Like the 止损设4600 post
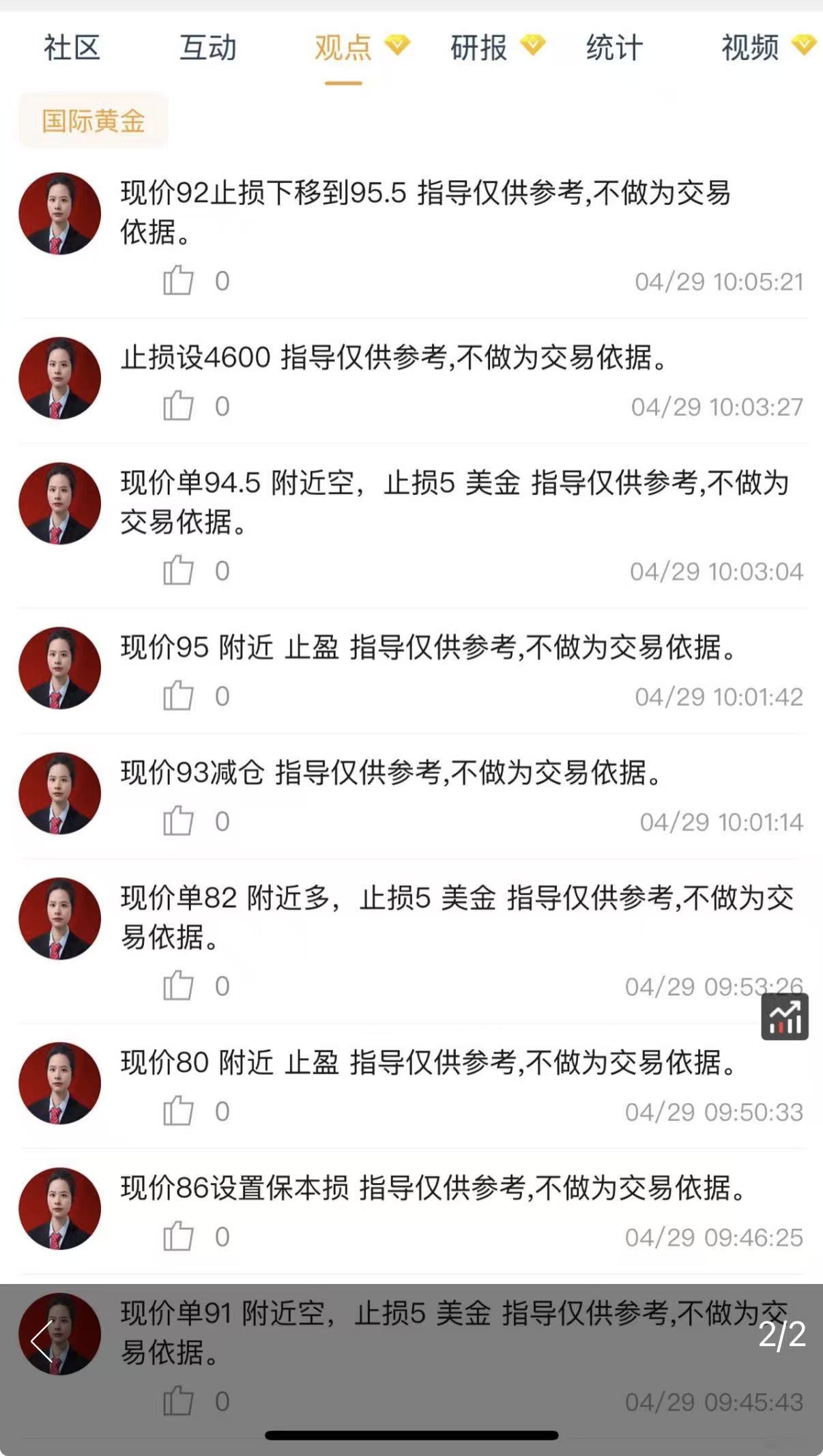Image resolution: width=823 pixels, height=1456 pixels. click(178, 406)
